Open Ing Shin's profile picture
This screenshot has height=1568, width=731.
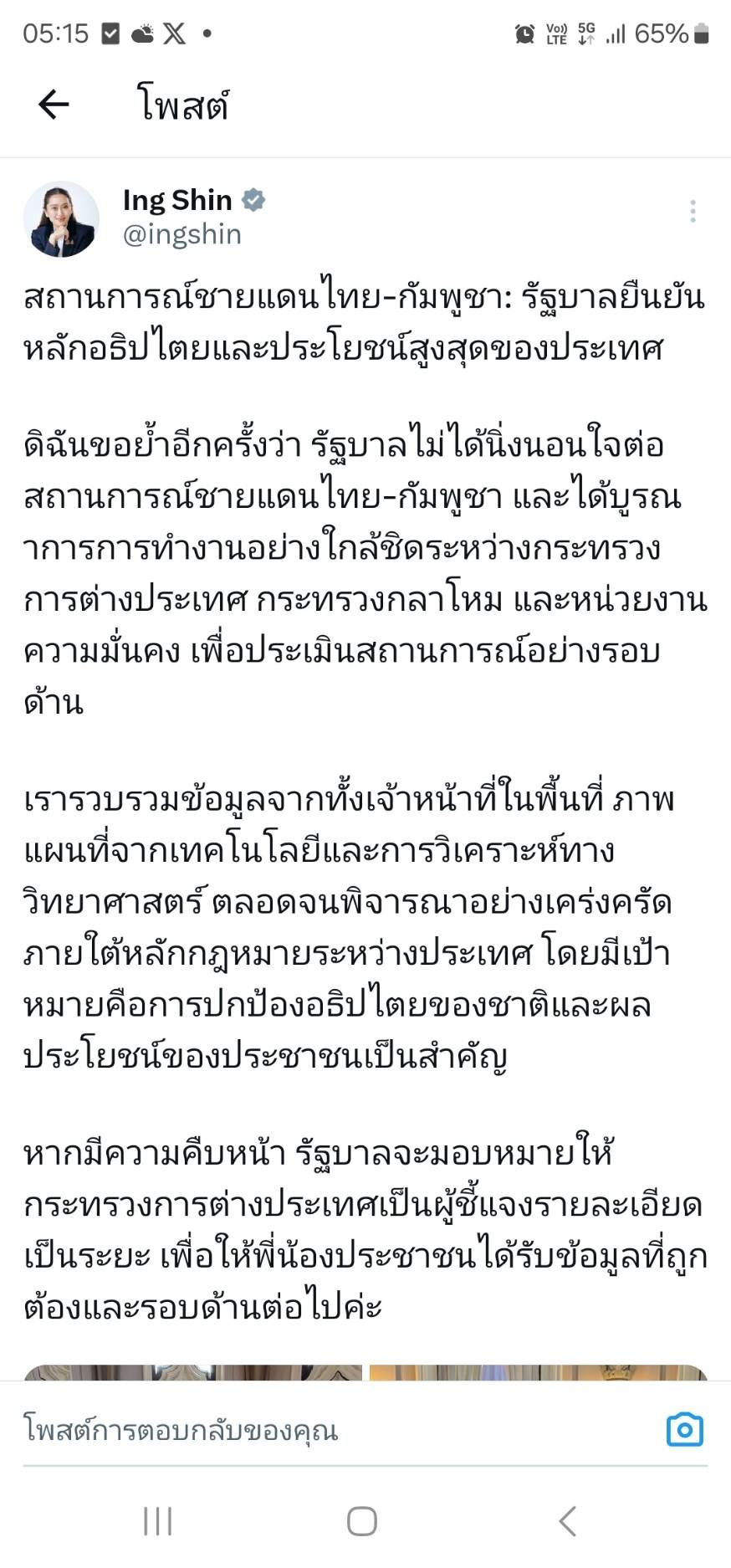pos(60,219)
